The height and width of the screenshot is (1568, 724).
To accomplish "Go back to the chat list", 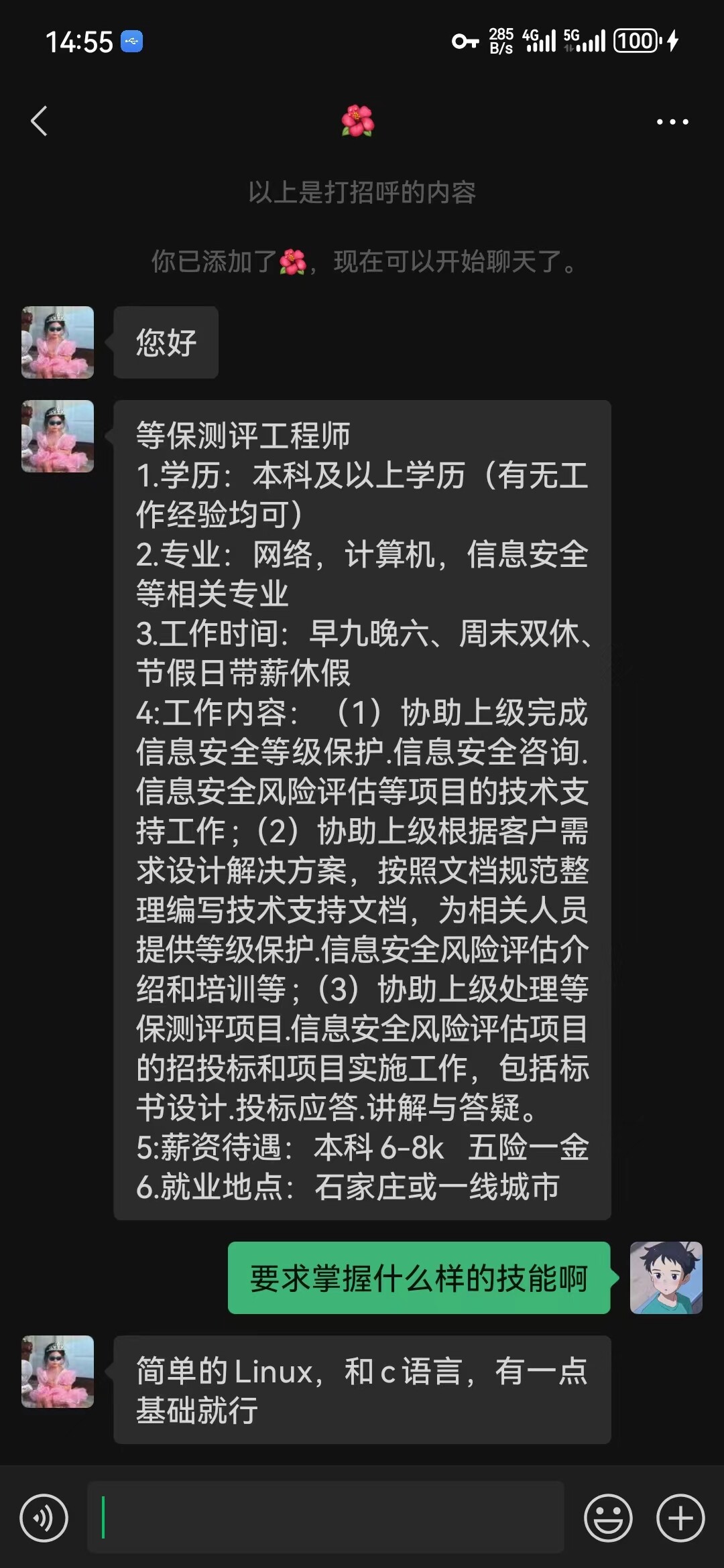I will 39,121.
